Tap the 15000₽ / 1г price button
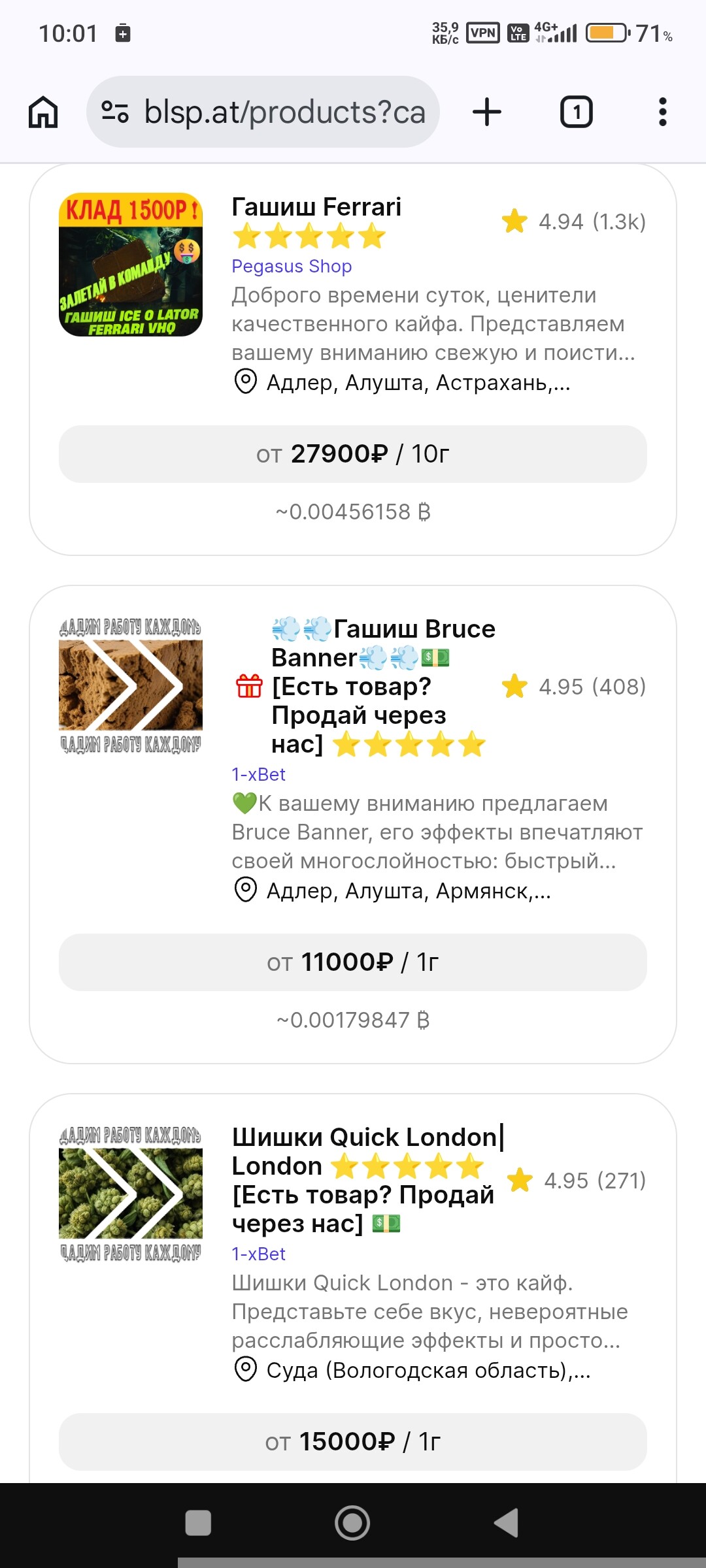Image resolution: width=706 pixels, height=1568 pixels. pos(353,1442)
